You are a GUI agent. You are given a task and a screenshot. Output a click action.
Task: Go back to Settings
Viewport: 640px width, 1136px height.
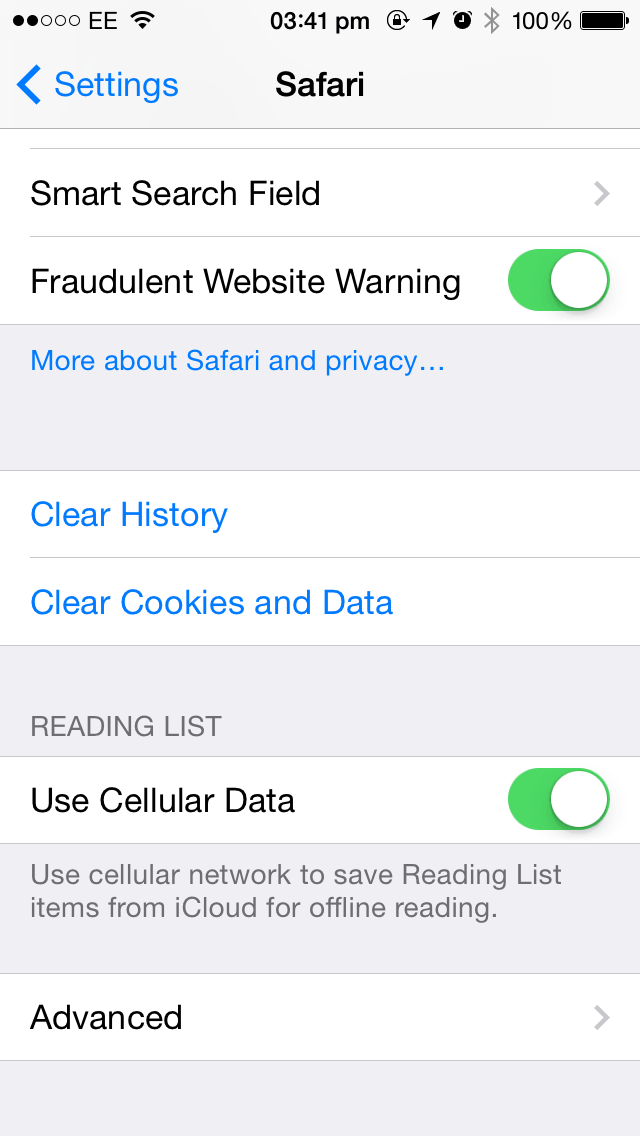click(x=97, y=85)
